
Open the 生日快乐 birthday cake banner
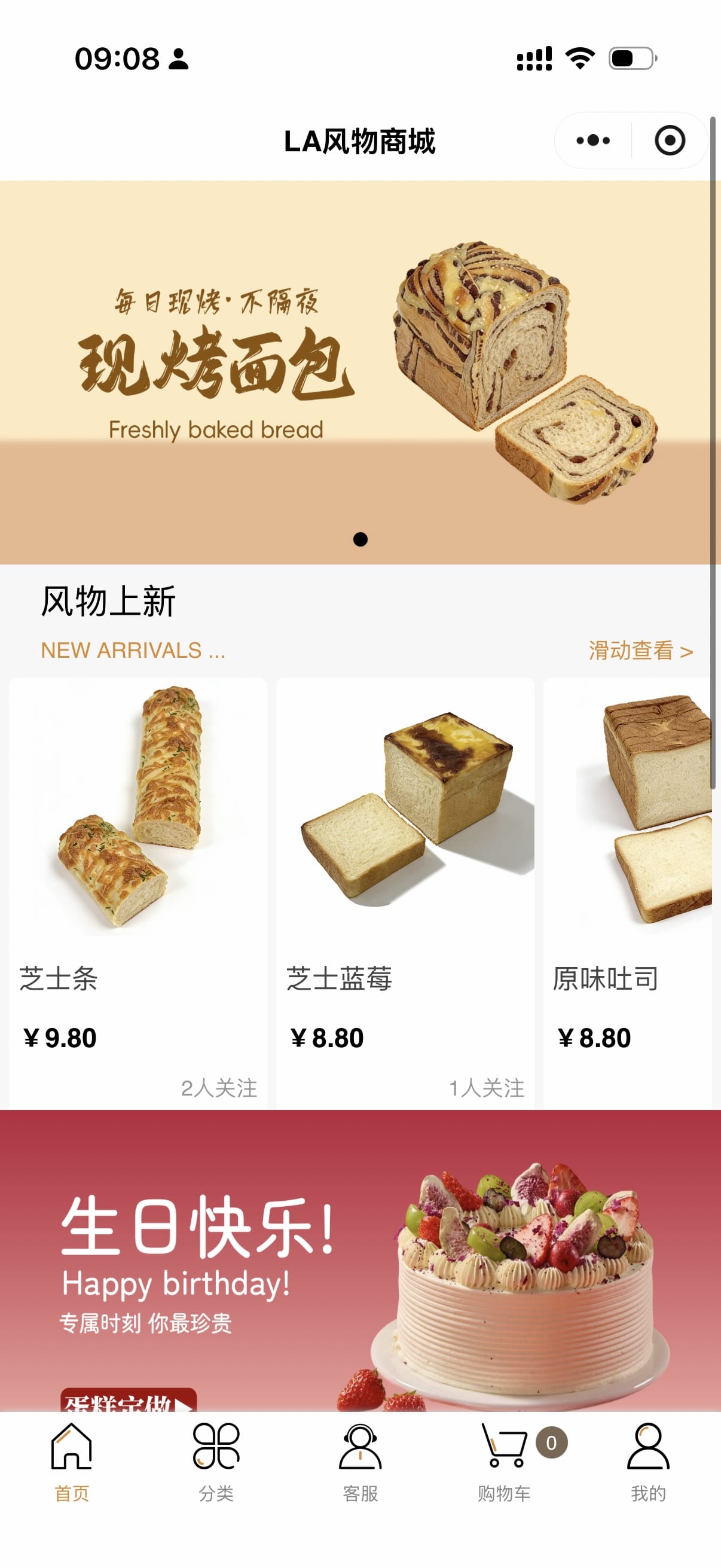[359, 1260]
